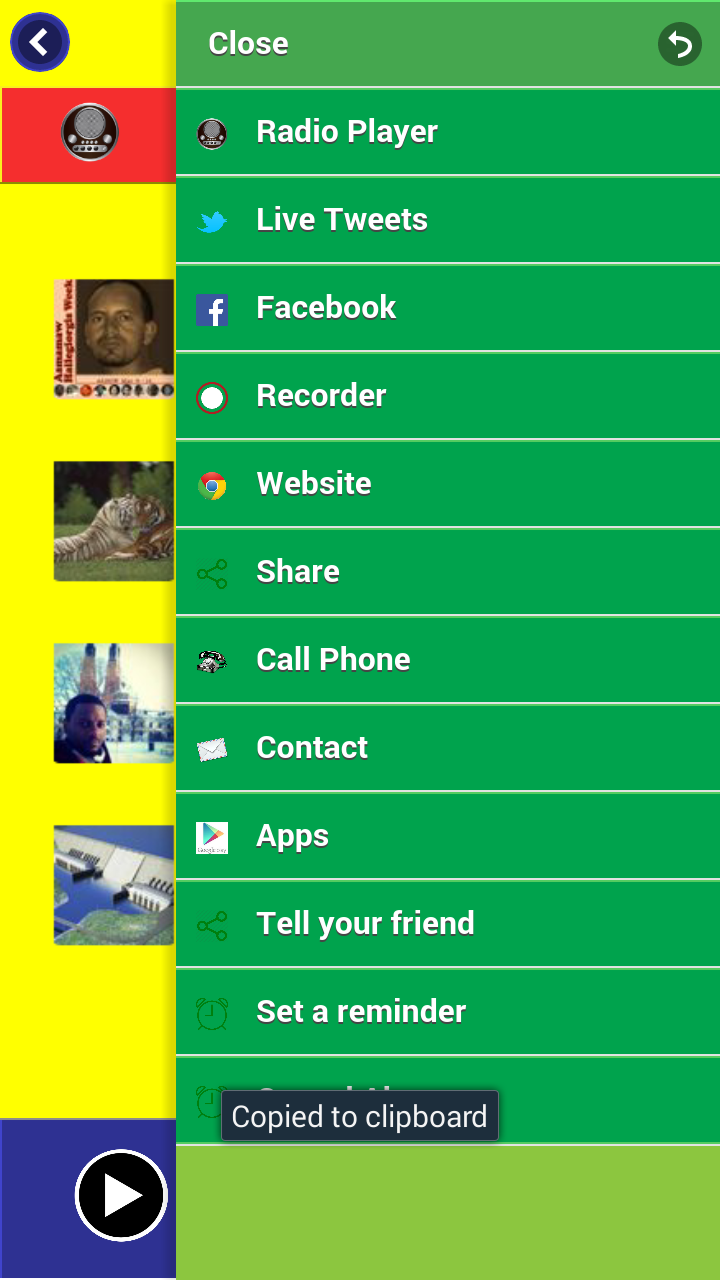
Task: Open the Website via the Chrome icon
Action: coord(211,483)
